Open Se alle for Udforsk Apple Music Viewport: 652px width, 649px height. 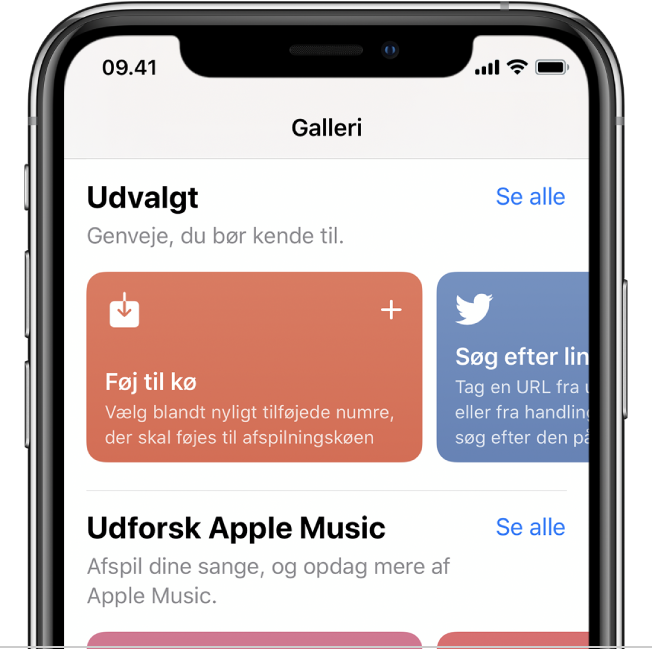(x=530, y=527)
